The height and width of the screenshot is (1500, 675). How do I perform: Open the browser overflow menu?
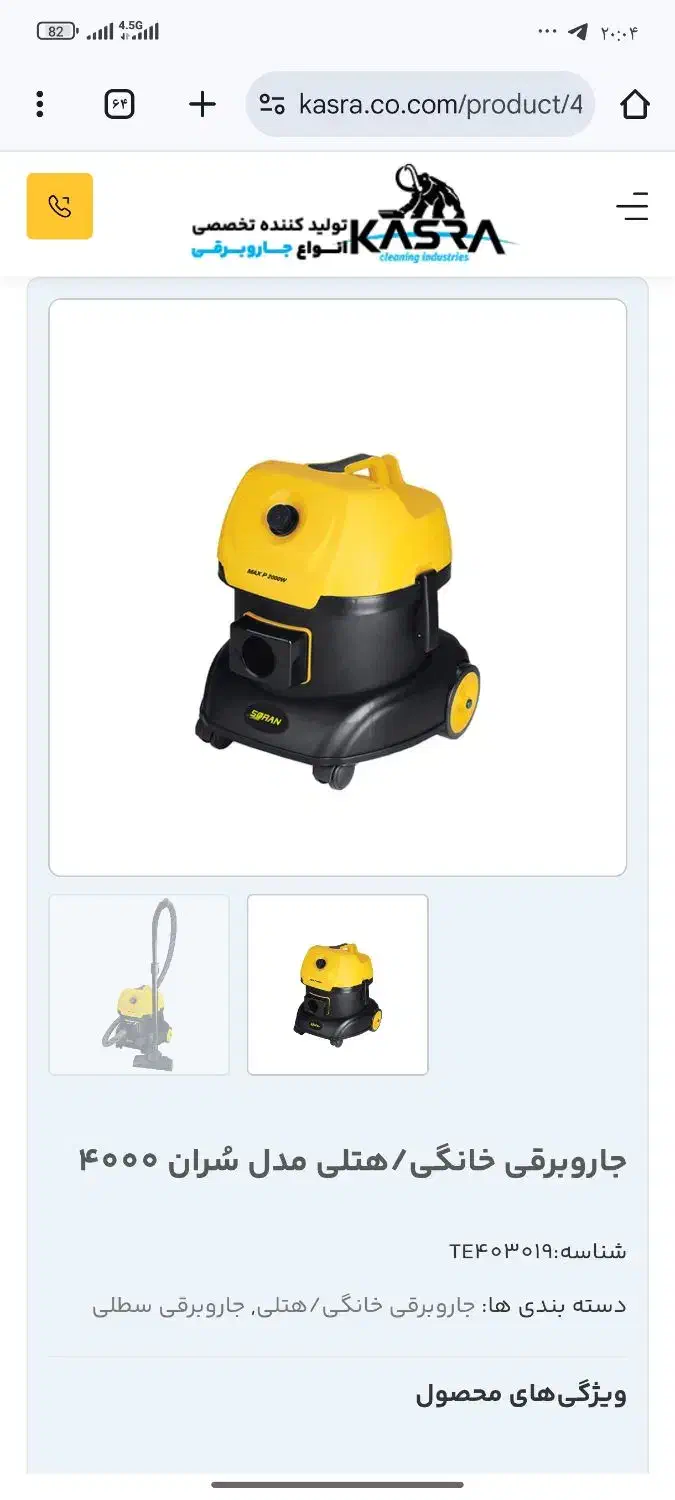pos(40,104)
